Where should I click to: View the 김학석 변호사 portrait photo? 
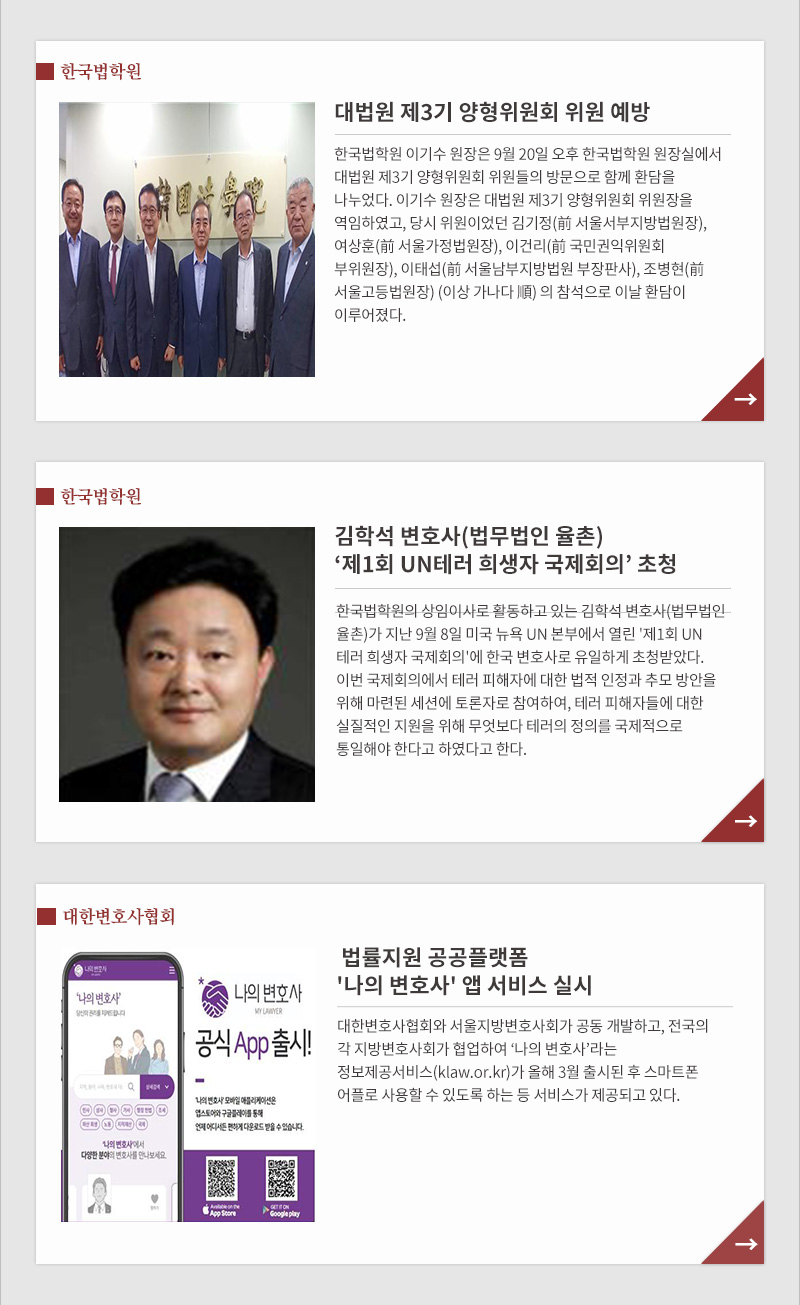pos(187,664)
